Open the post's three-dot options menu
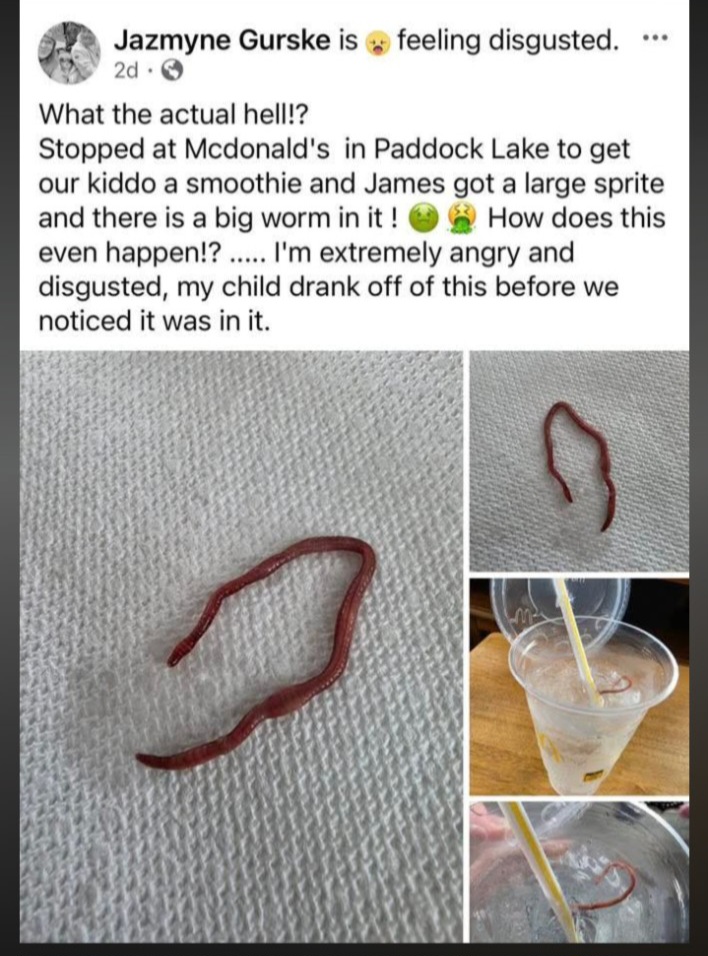 (x=654, y=40)
